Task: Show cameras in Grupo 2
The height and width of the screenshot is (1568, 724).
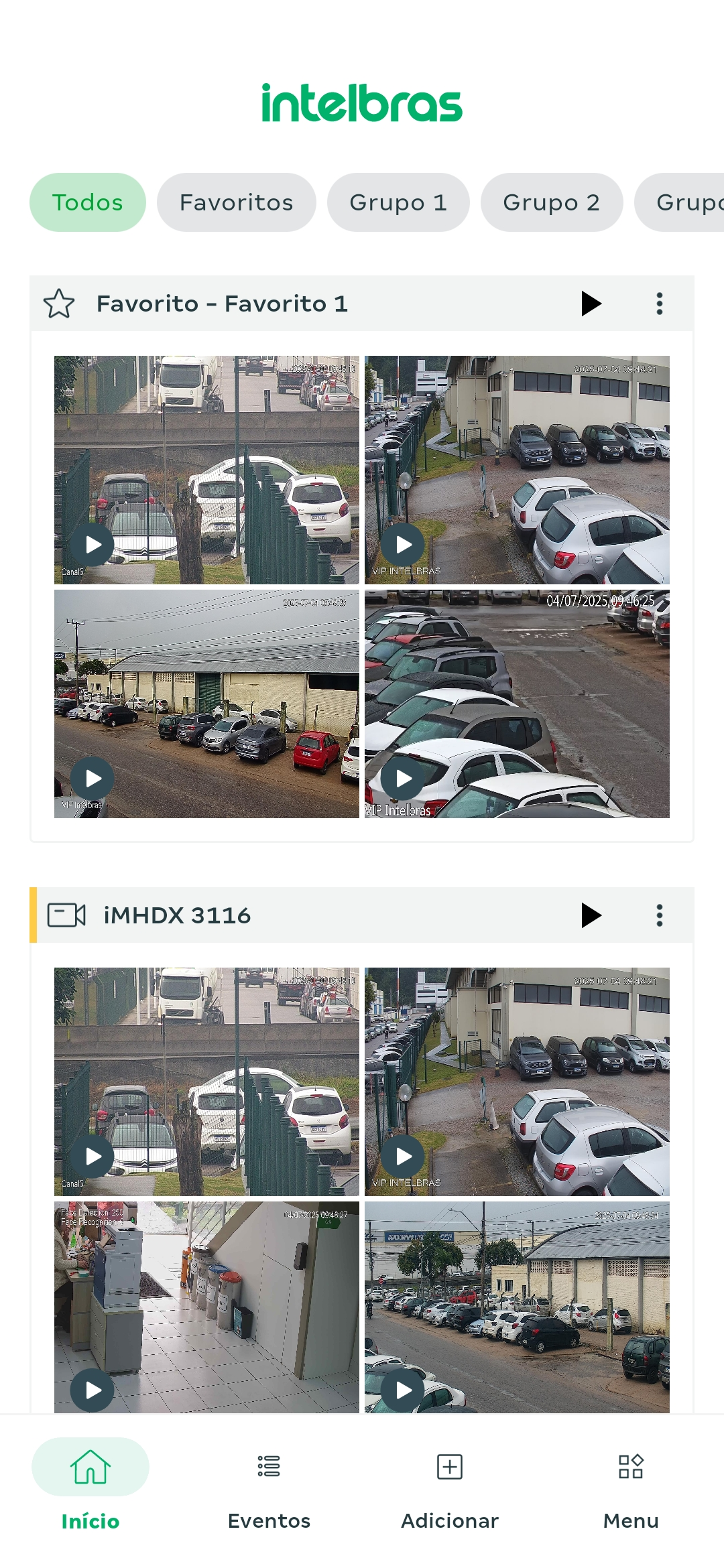Action: (552, 202)
